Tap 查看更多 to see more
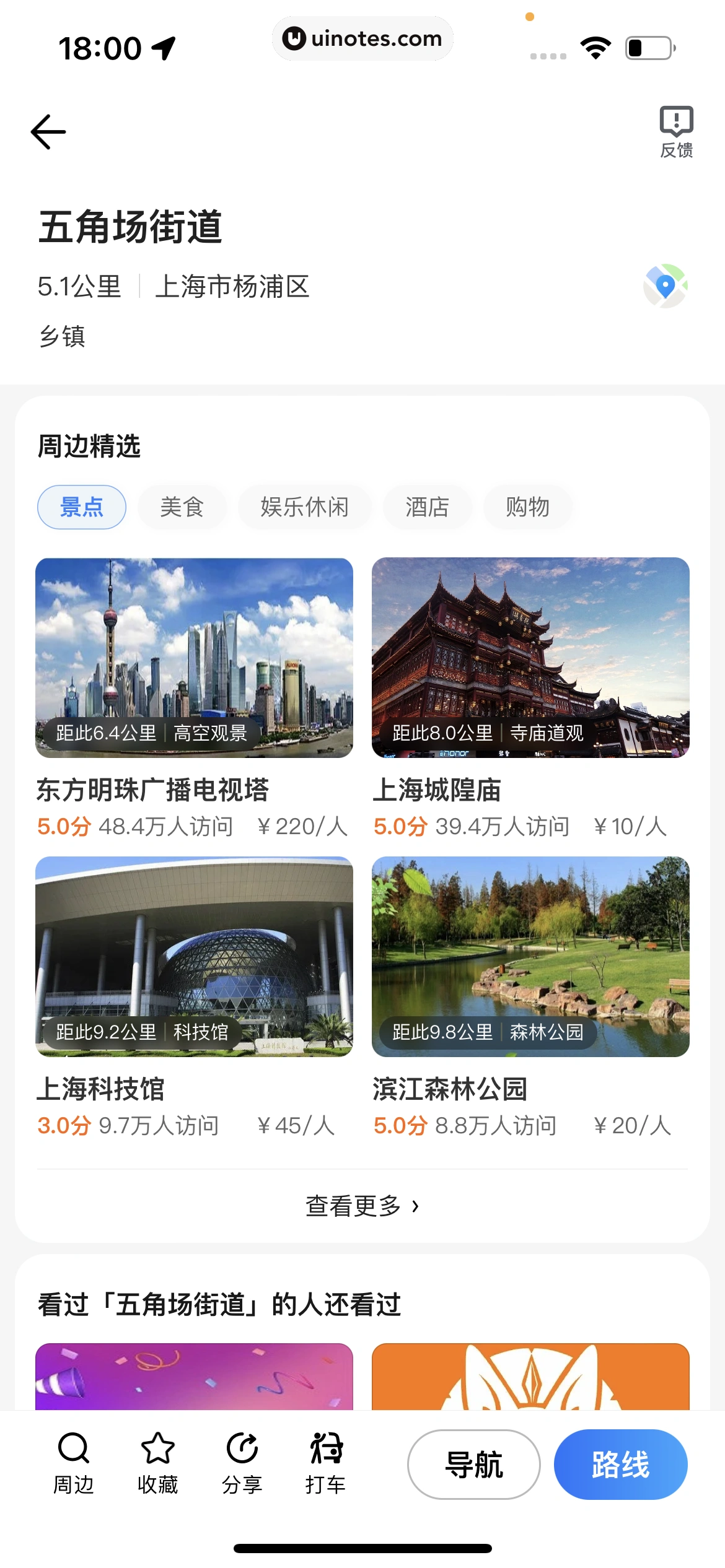The height and width of the screenshot is (1568, 725). coord(362,1206)
